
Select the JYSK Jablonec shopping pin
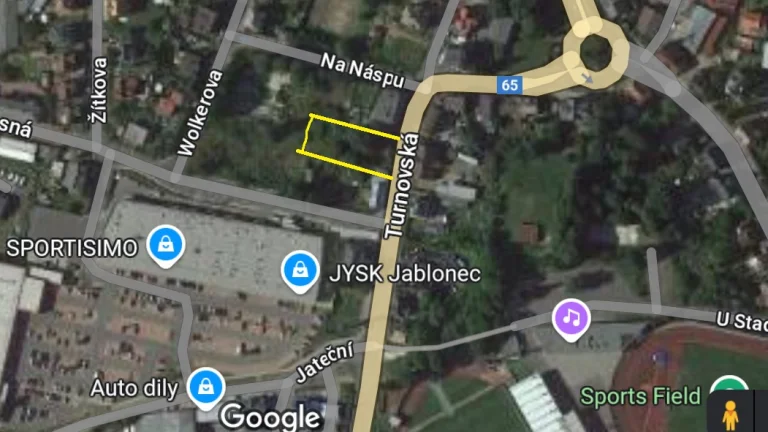(298, 270)
